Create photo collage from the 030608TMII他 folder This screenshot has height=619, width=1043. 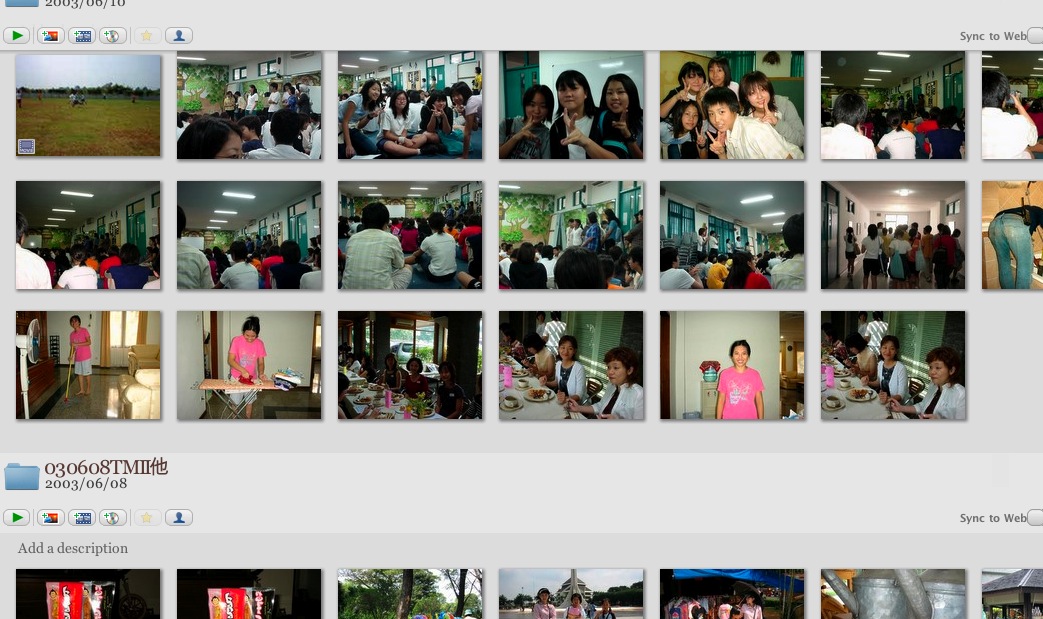(50, 518)
